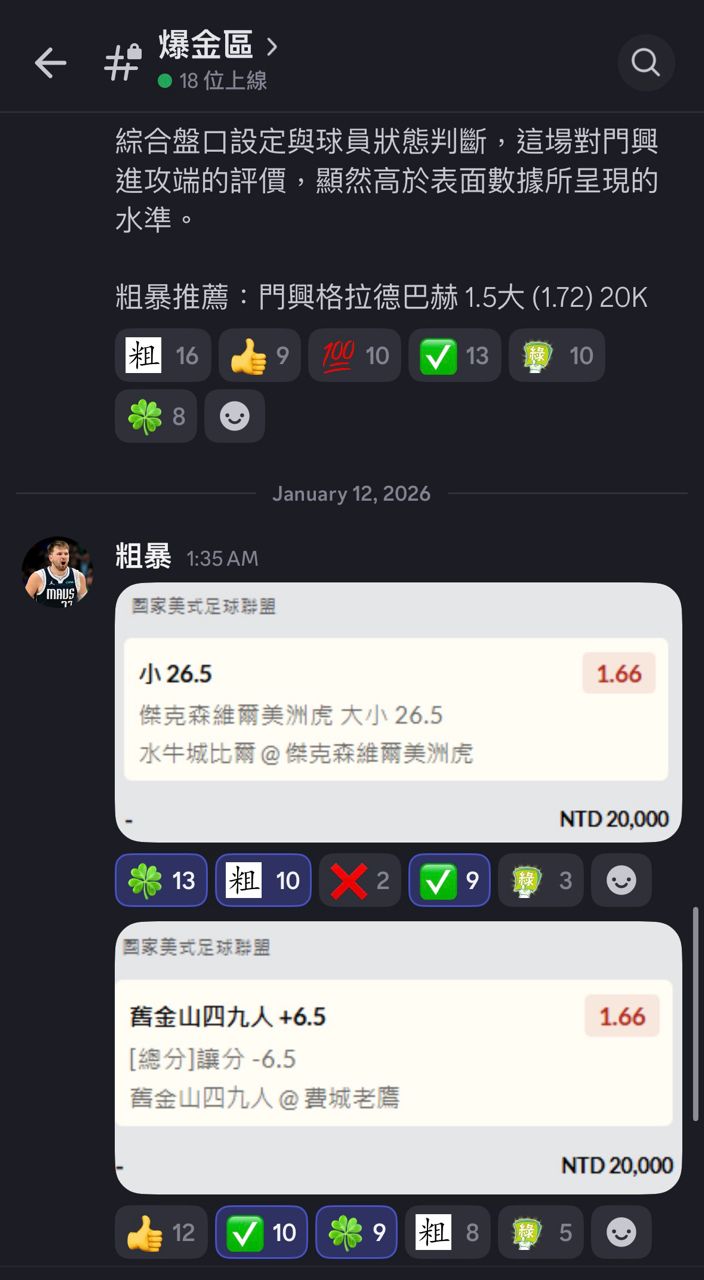Screen dimensions: 704x1280
Task: Add the 綠 reaction showing 5
Action: coord(541,1232)
